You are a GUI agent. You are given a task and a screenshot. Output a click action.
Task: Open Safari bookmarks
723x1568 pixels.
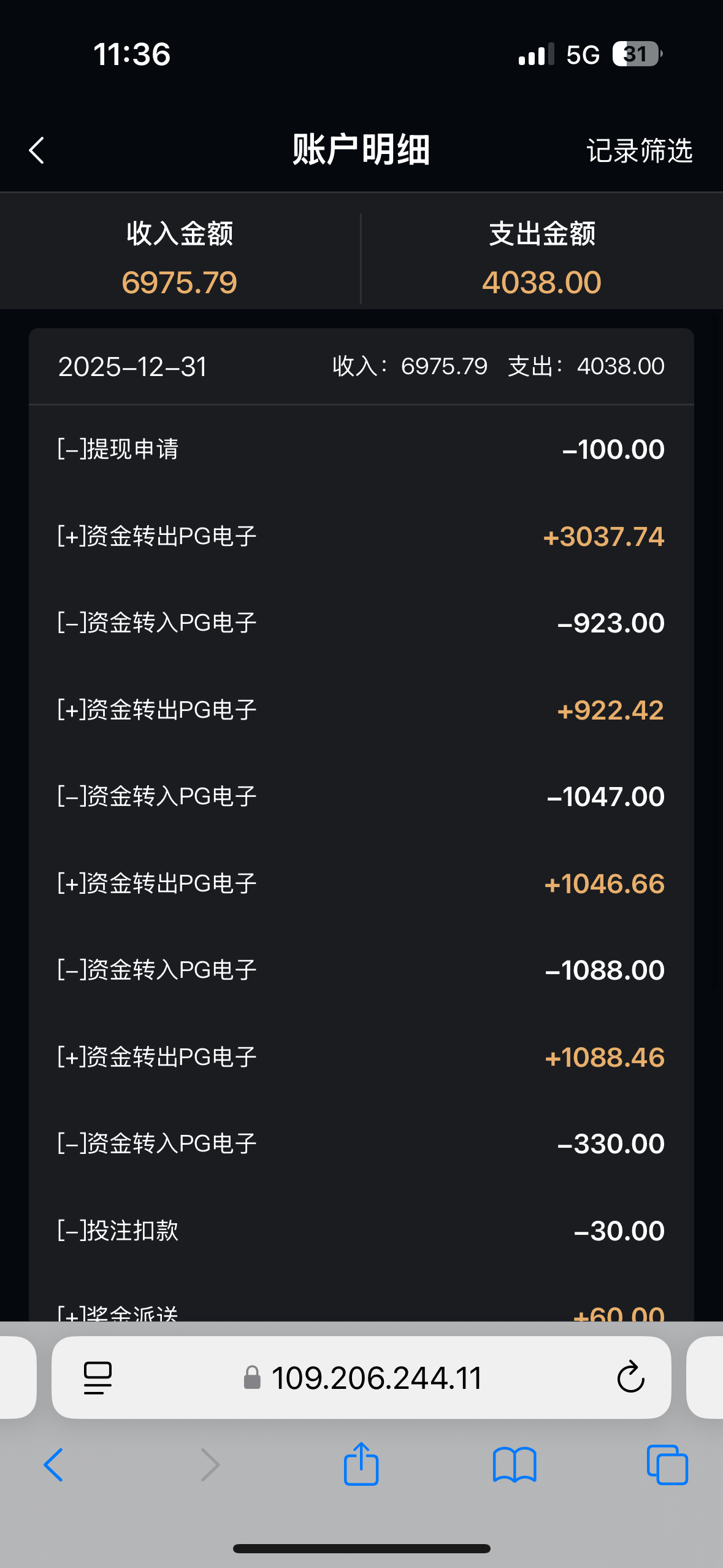515,1466
